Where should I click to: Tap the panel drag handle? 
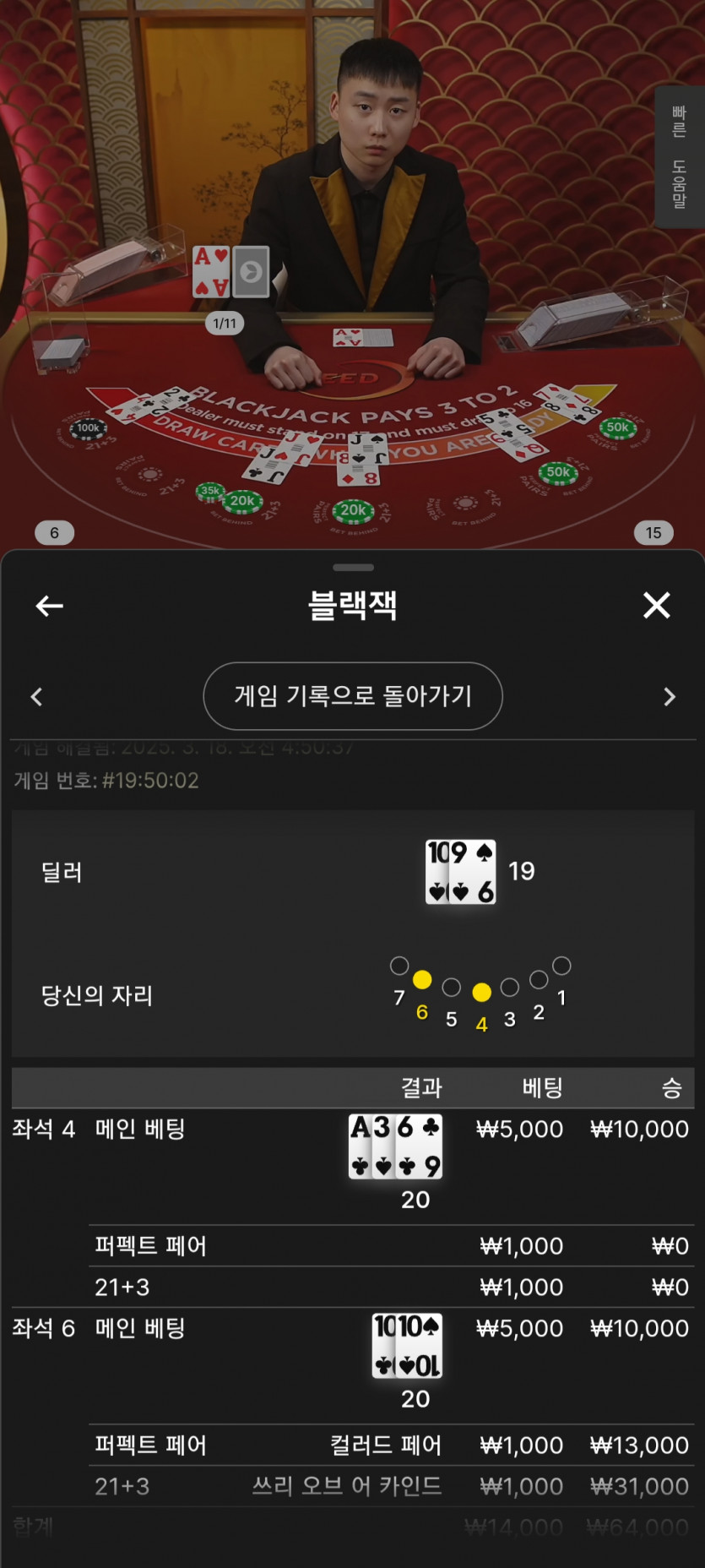tap(353, 568)
